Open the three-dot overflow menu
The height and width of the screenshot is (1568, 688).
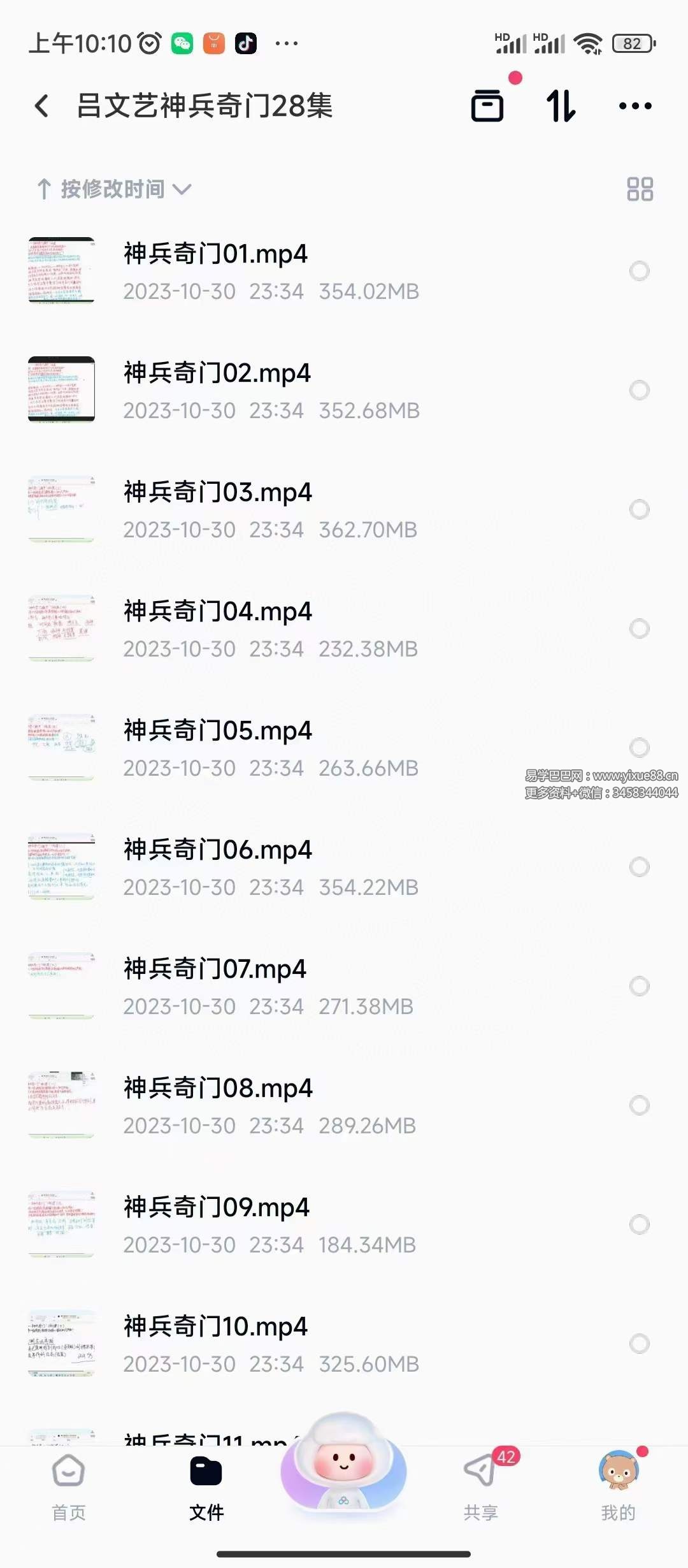pyautogui.click(x=635, y=106)
